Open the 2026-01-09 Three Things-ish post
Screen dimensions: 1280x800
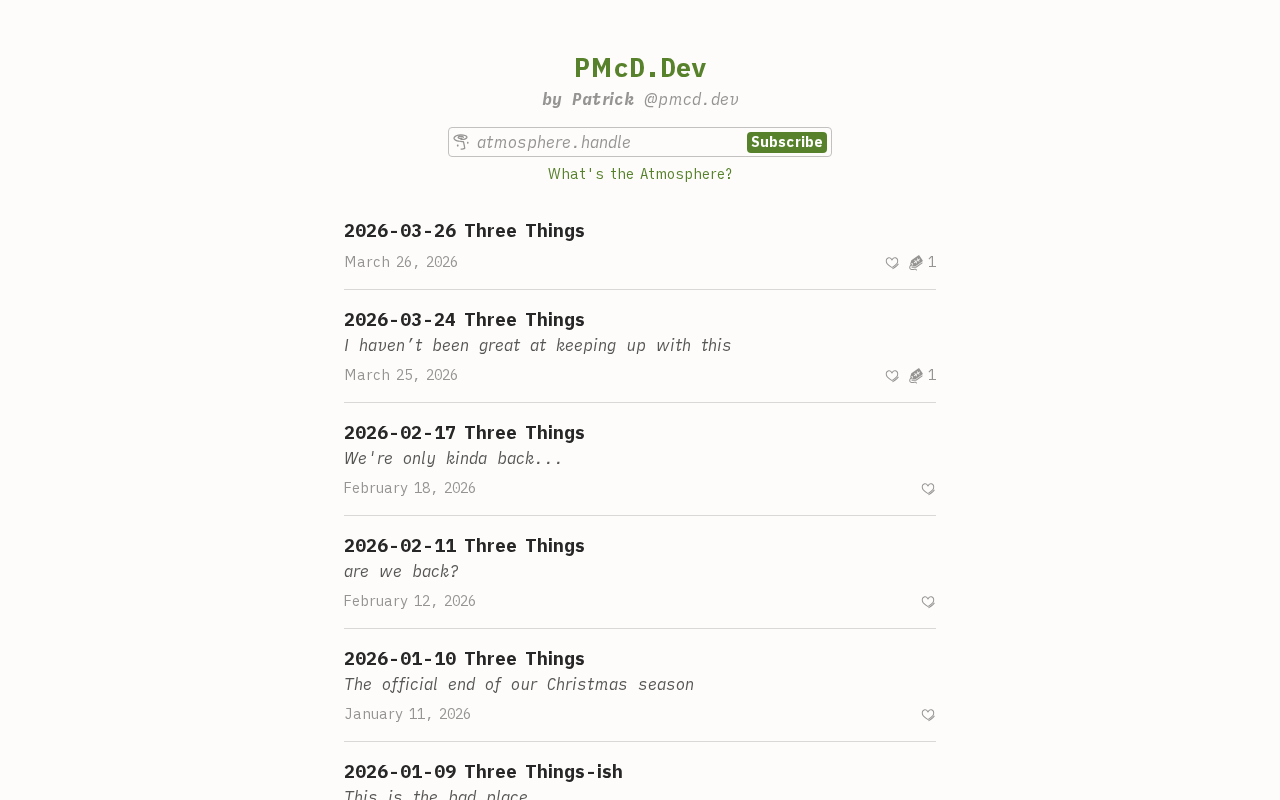(483, 772)
